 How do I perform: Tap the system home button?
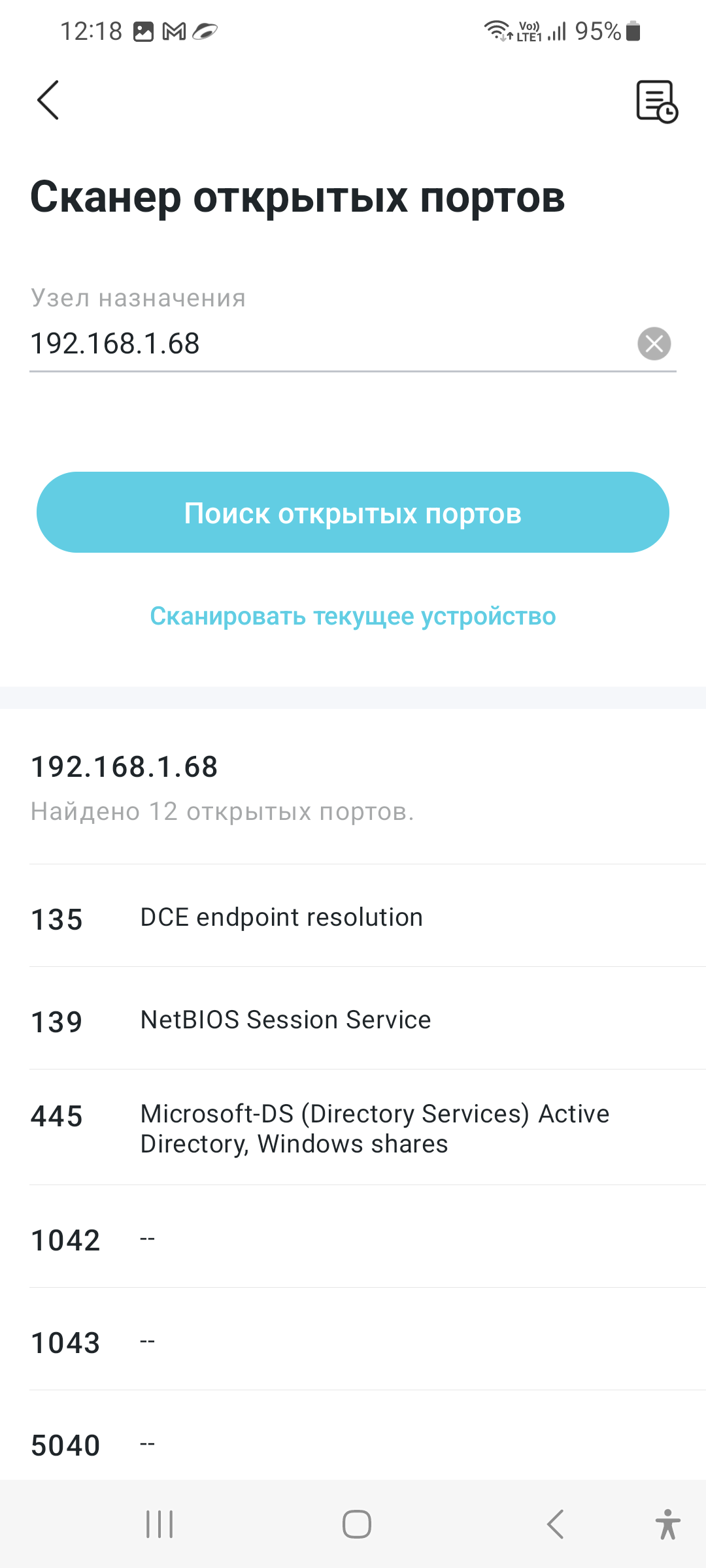(356, 1524)
